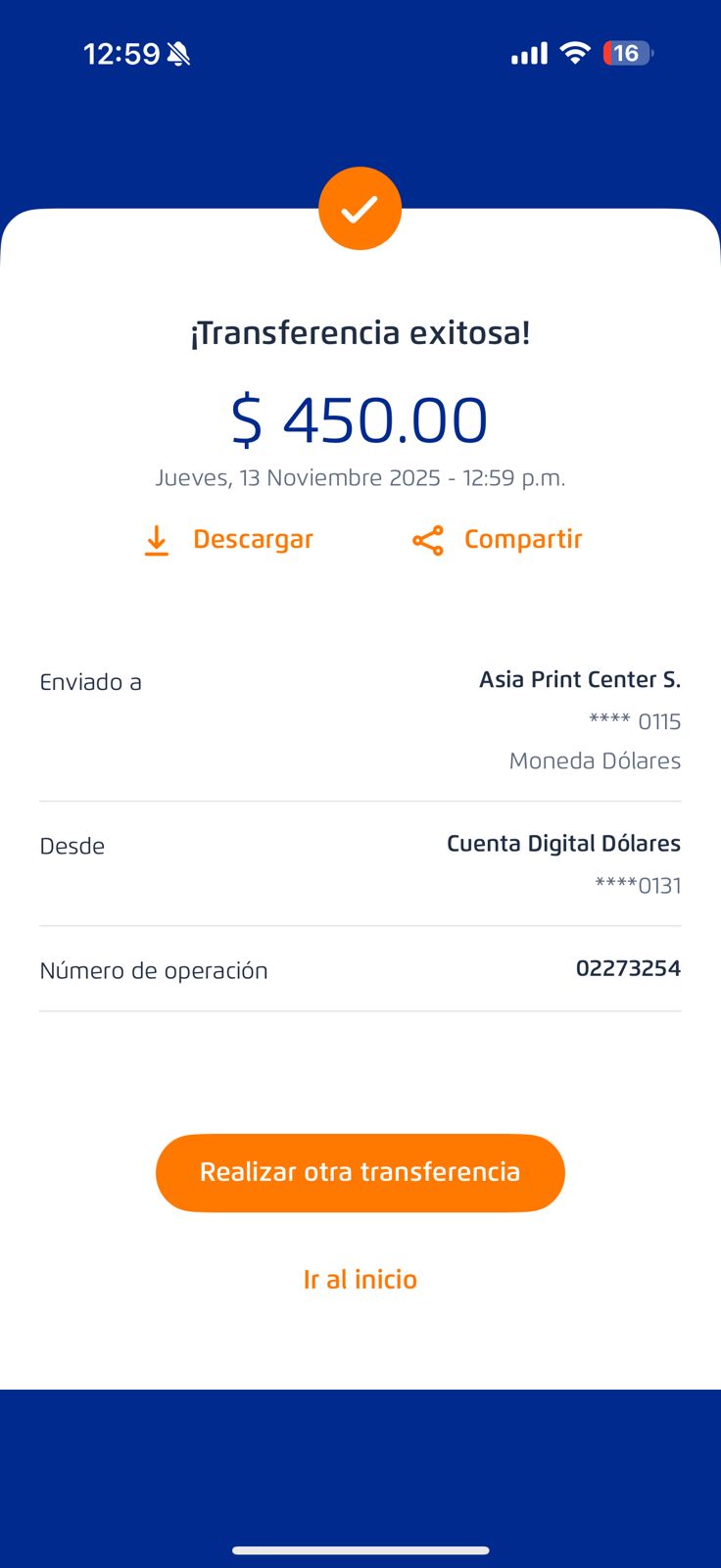Share the receipt via Compartir
Viewport: 721px width, 1568px height.
pos(498,540)
